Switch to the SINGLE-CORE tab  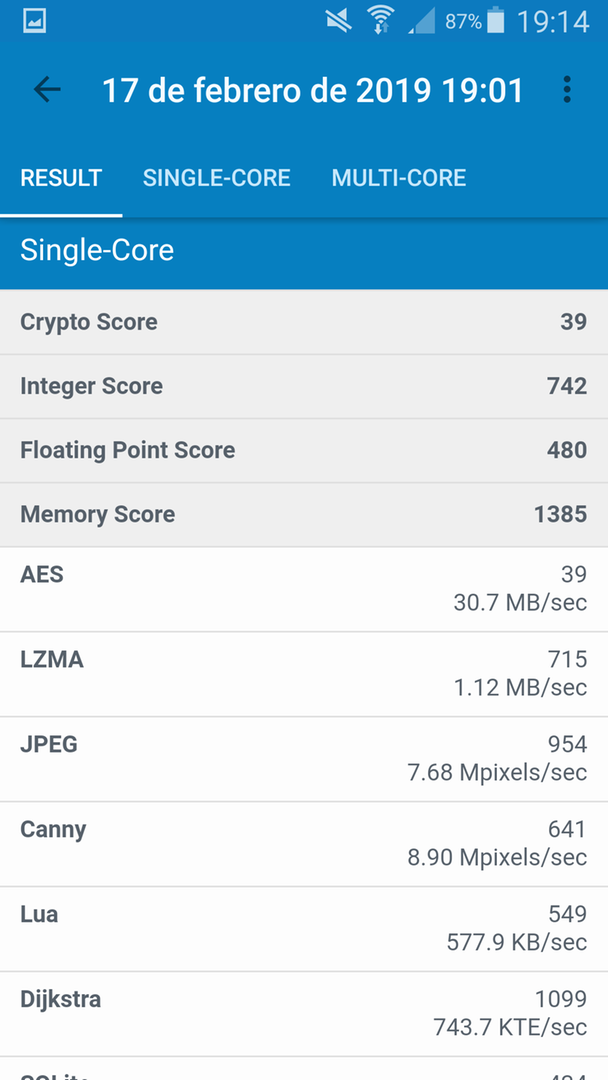[216, 178]
